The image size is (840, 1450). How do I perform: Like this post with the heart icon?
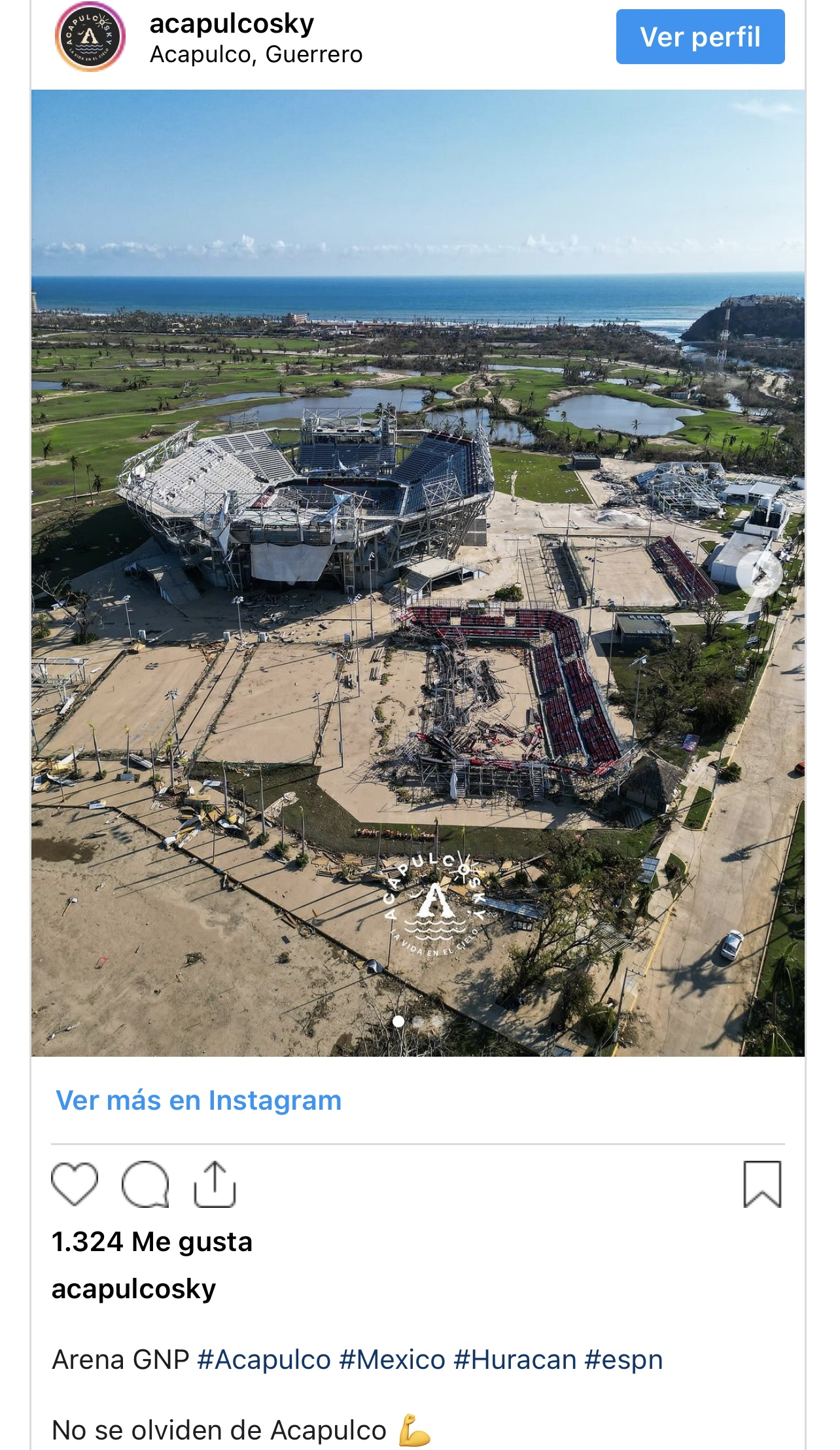coord(75,1184)
